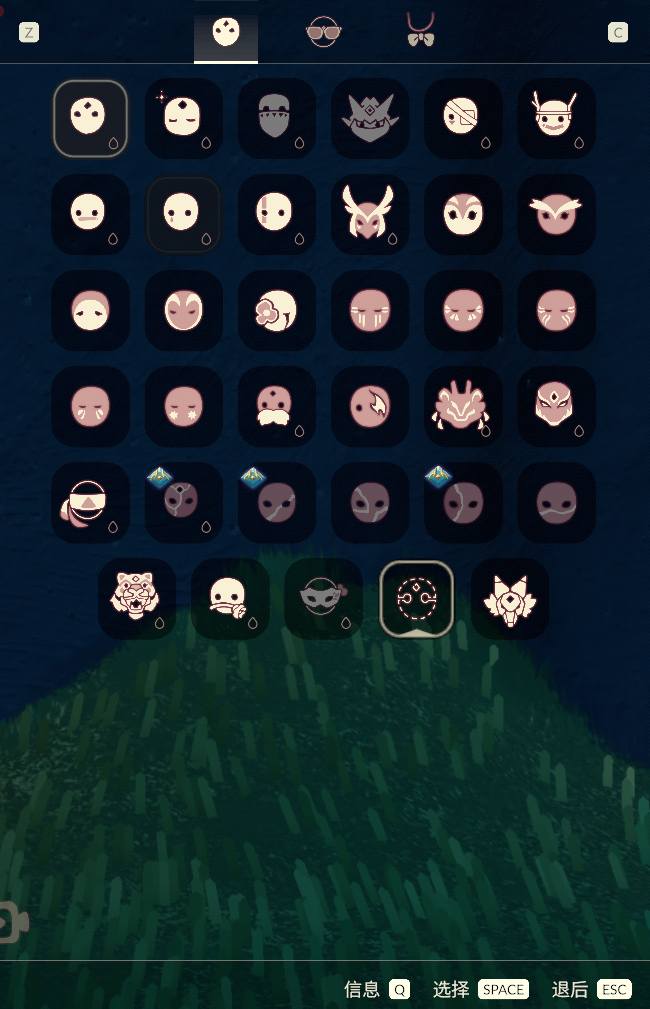The width and height of the screenshot is (650, 1009).
Task: Switch to the necklace category tab
Action: point(420,31)
